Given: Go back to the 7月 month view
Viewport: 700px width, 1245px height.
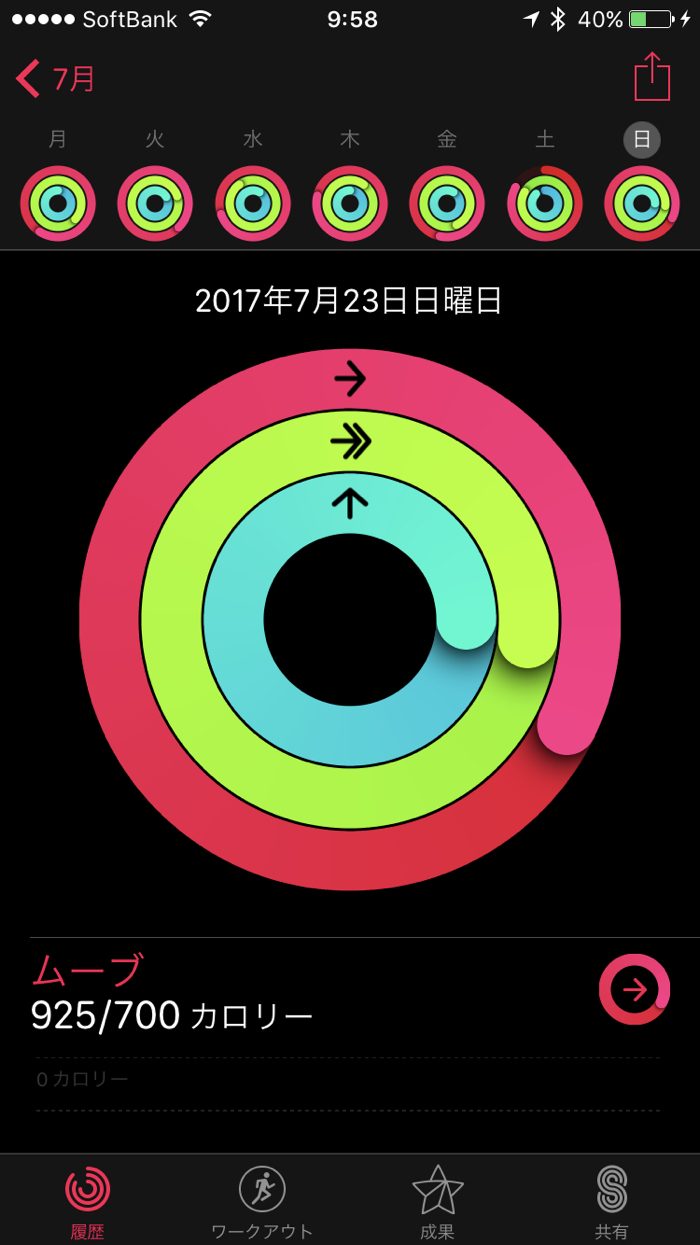Looking at the screenshot, I should point(56,78).
